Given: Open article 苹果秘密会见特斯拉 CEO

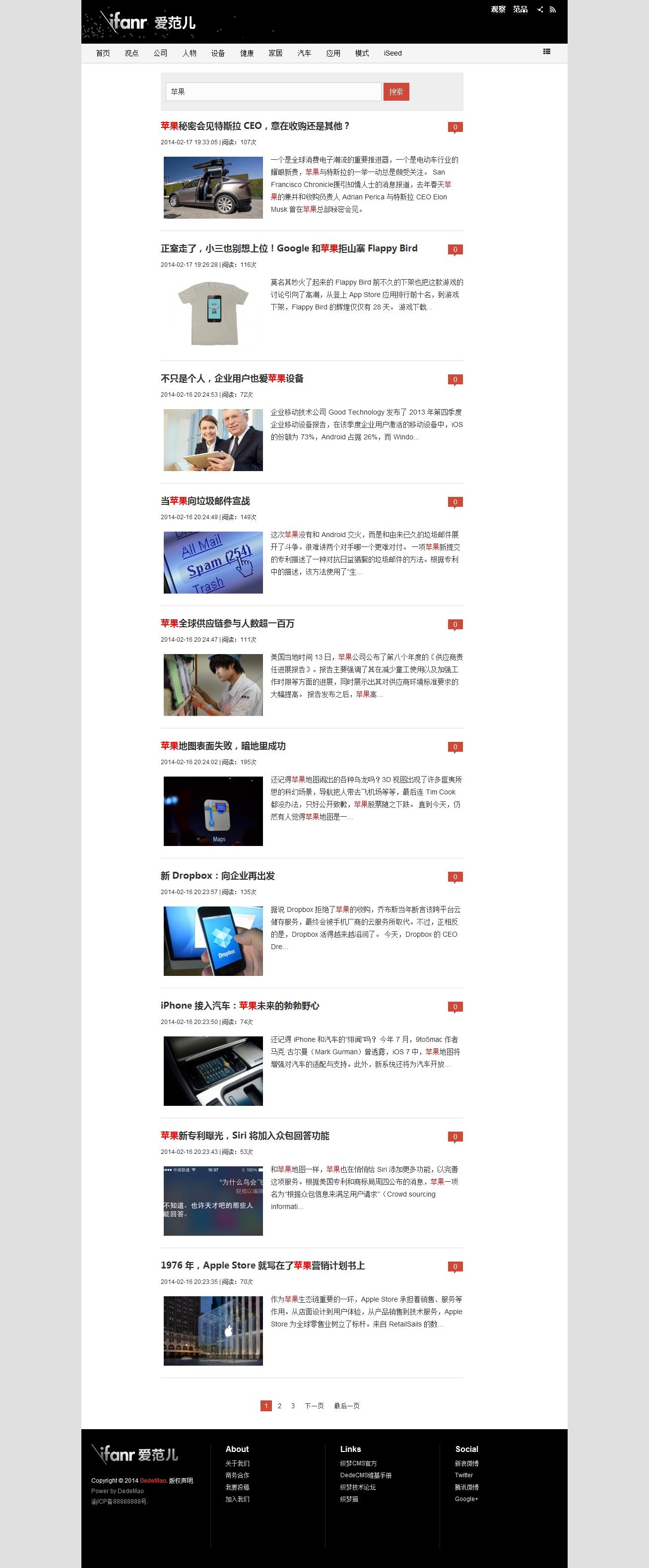Looking at the screenshot, I should click(255, 126).
